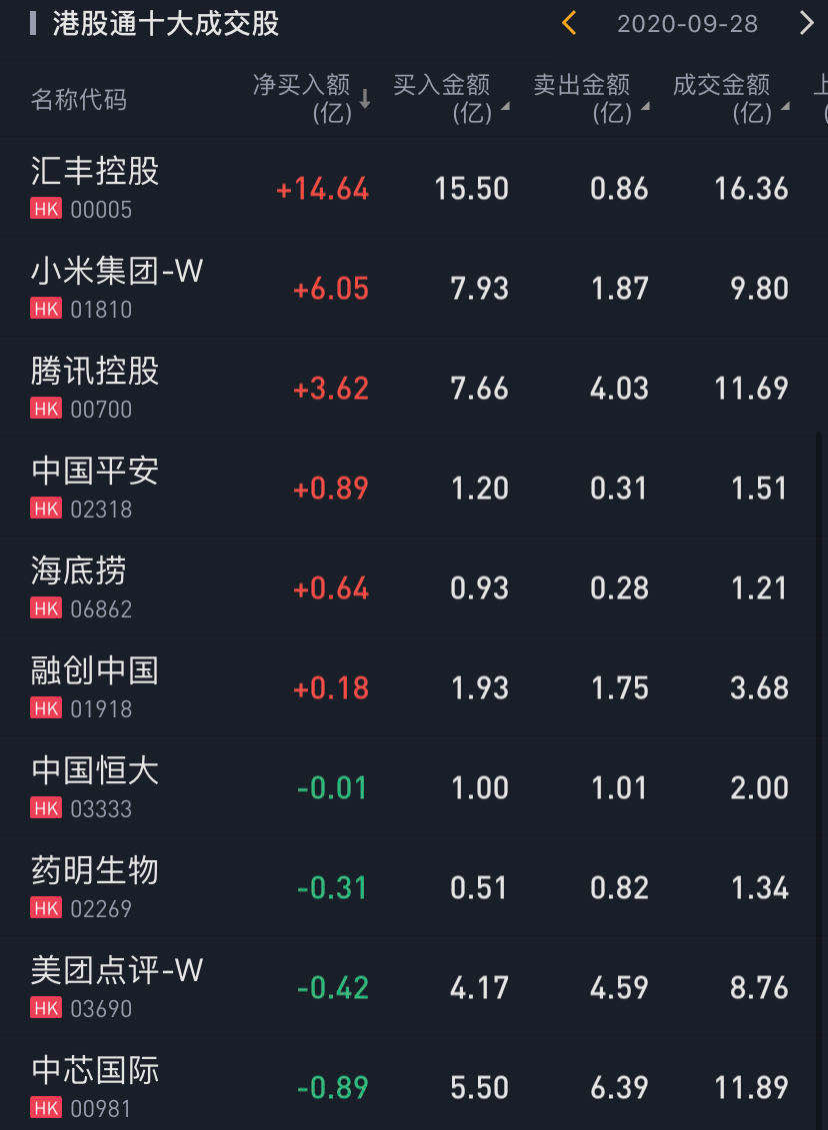View 美团点评-W stock page
Viewport: 828px width, 1130px height.
tap(116, 987)
